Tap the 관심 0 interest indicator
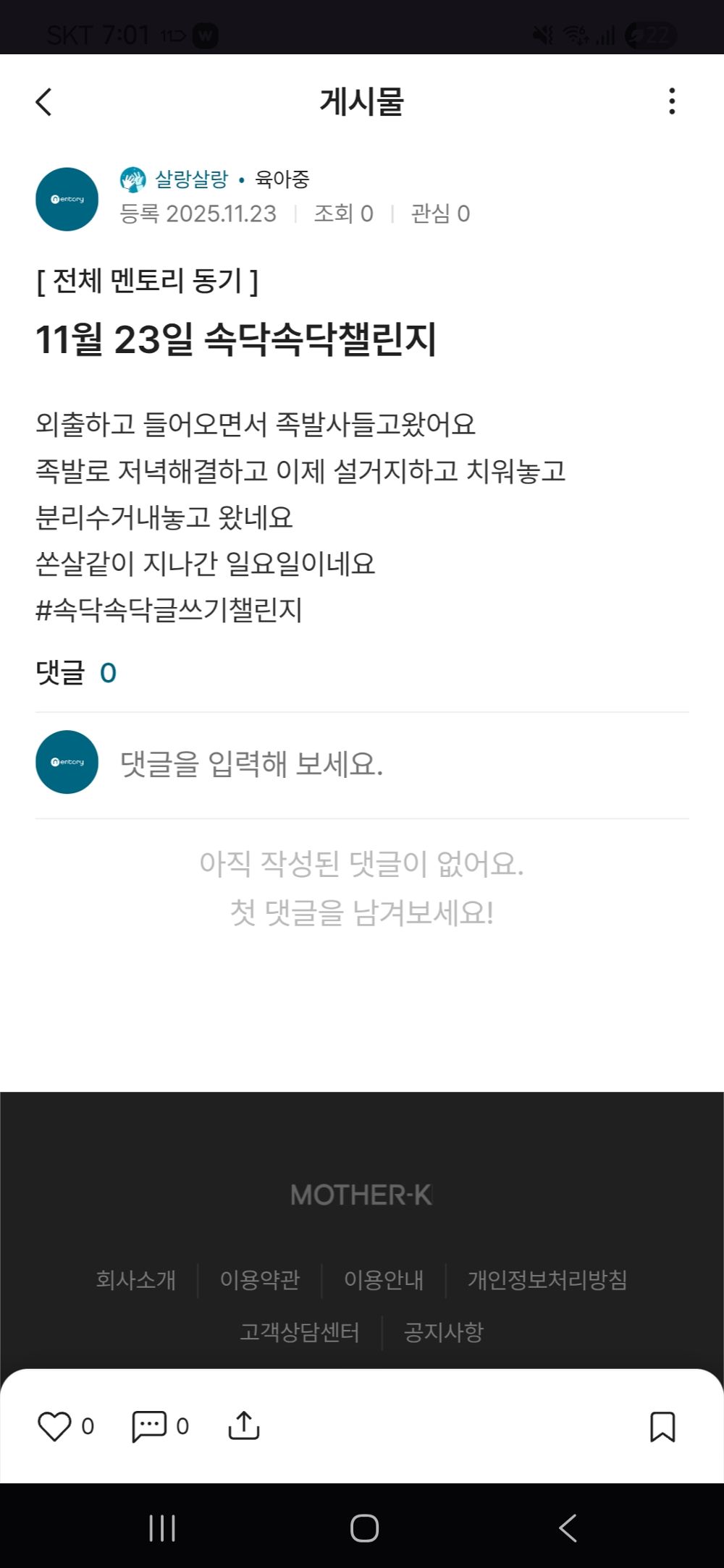724x1568 pixels. tap(440, 213)
